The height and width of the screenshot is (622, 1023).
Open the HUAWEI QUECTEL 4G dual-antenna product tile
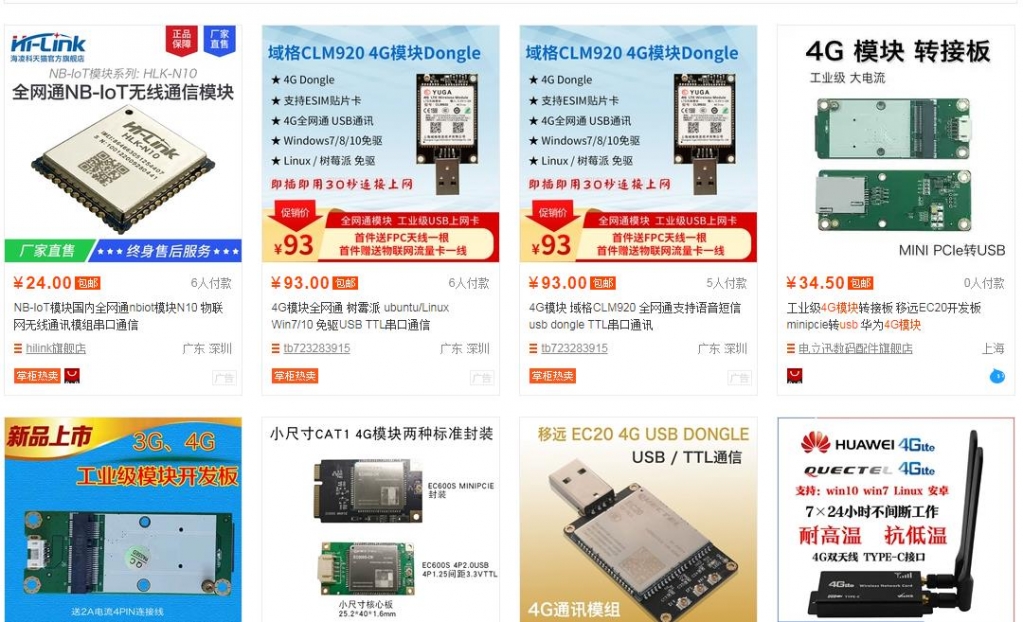tap(895, 520)
